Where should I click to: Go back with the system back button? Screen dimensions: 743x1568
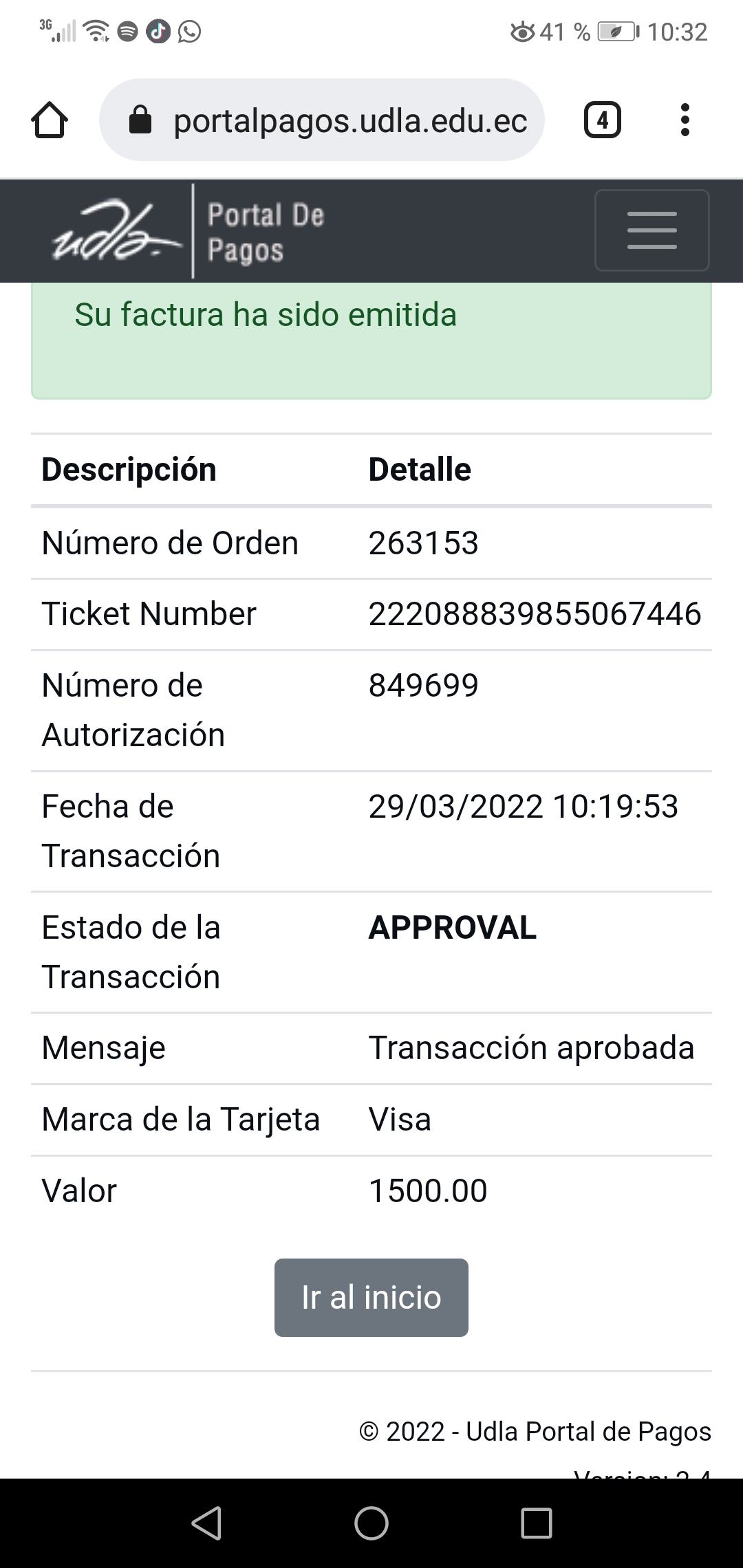[206, 1523]
